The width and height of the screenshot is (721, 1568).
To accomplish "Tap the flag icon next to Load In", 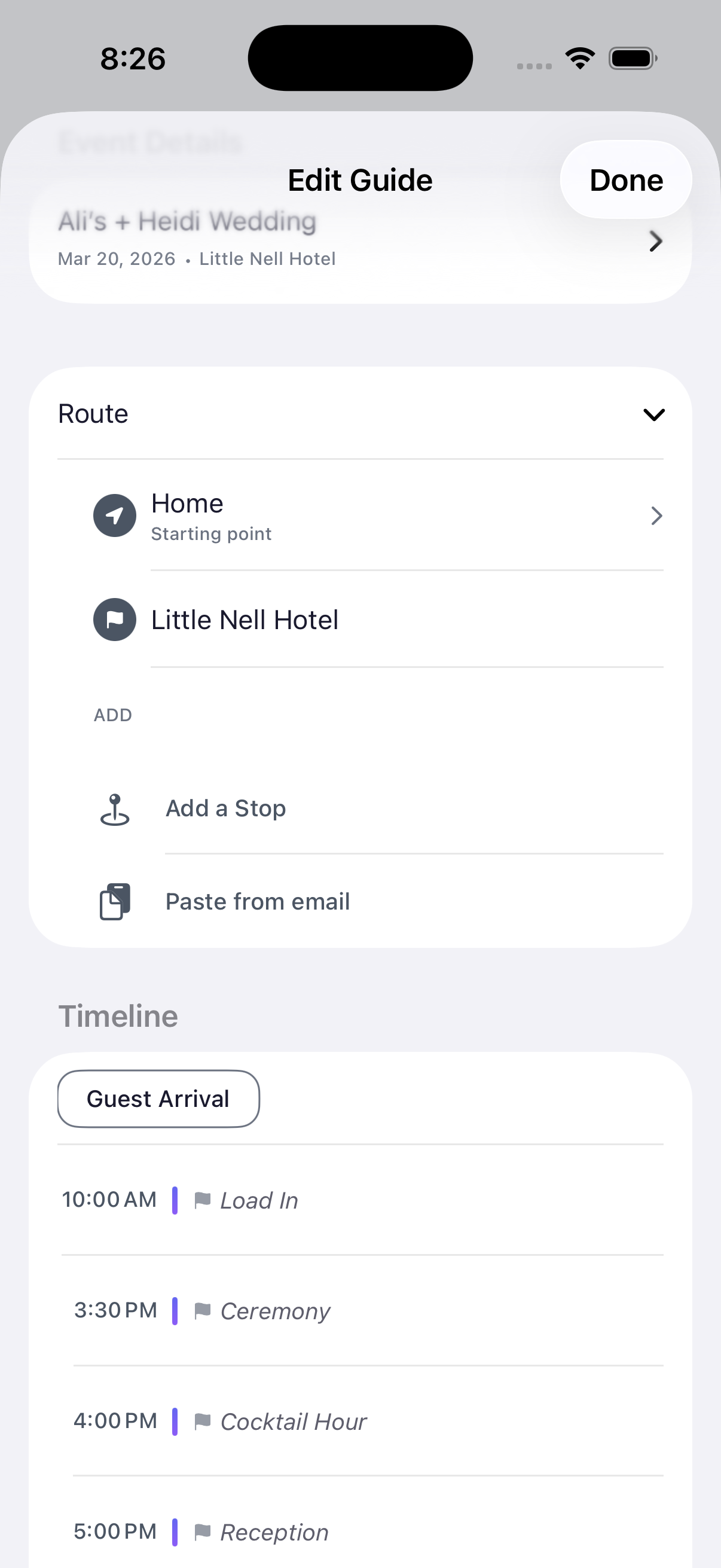I will tap(203, 1199).
